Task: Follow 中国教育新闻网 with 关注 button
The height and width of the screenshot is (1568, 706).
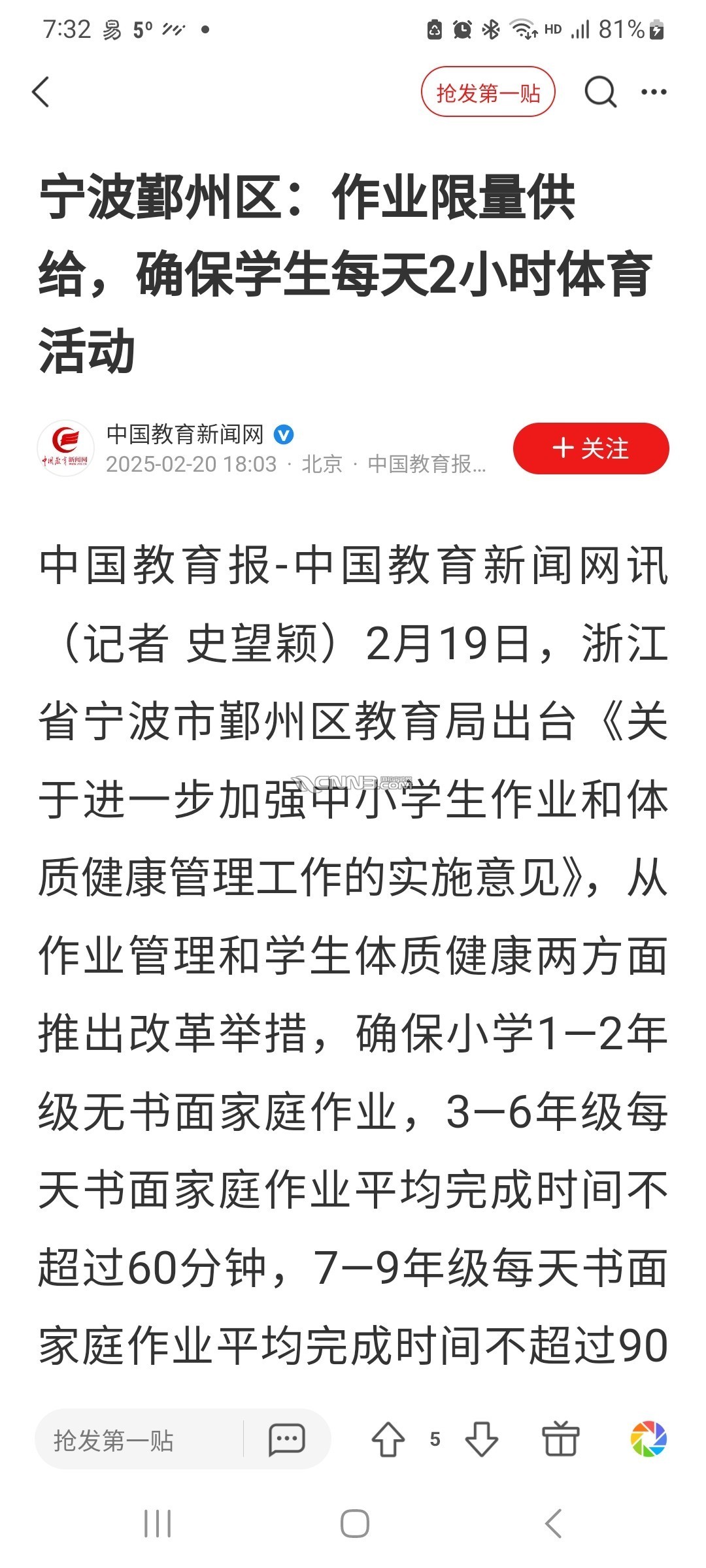Action: click(590, 449)
